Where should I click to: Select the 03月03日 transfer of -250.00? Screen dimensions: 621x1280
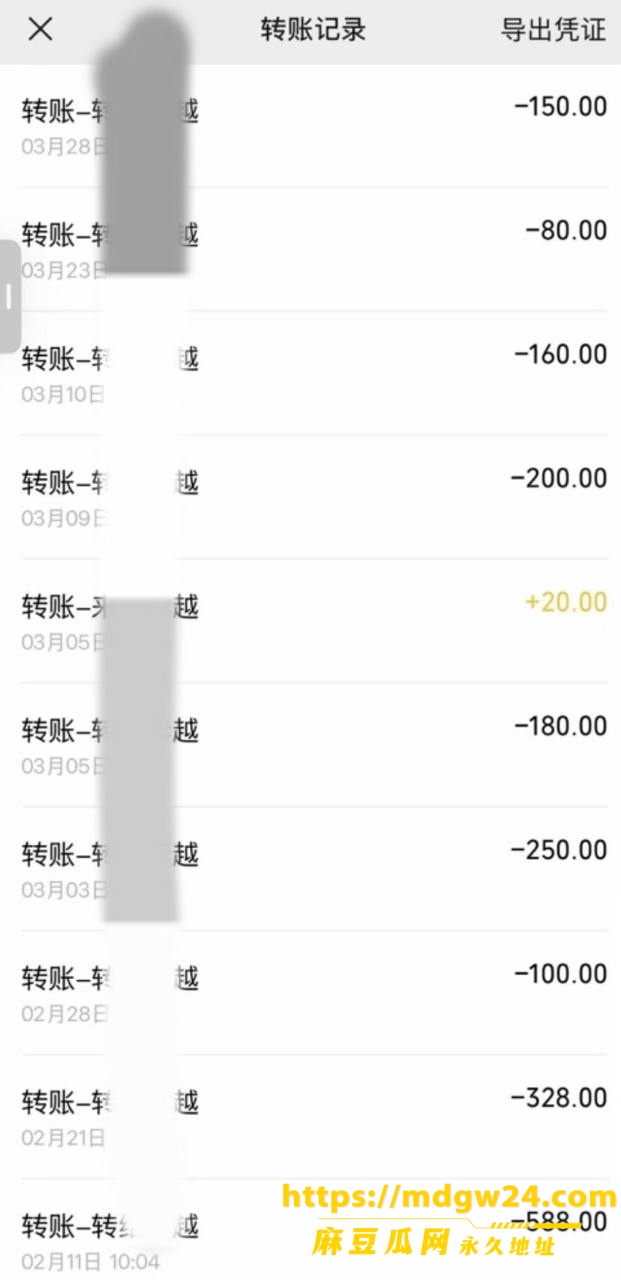(310, 870)
